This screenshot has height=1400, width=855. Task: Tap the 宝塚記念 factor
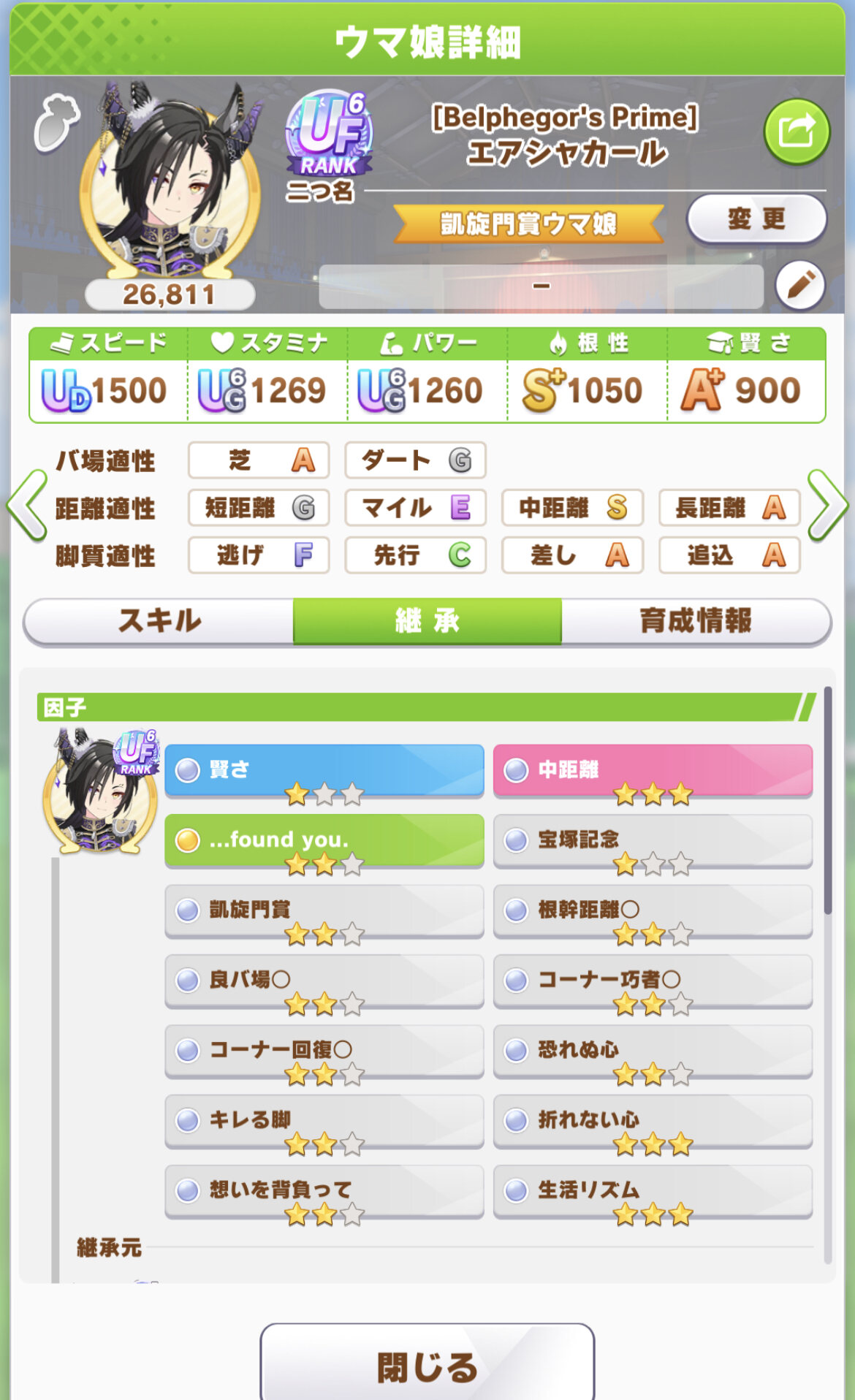tap(653, 841)
